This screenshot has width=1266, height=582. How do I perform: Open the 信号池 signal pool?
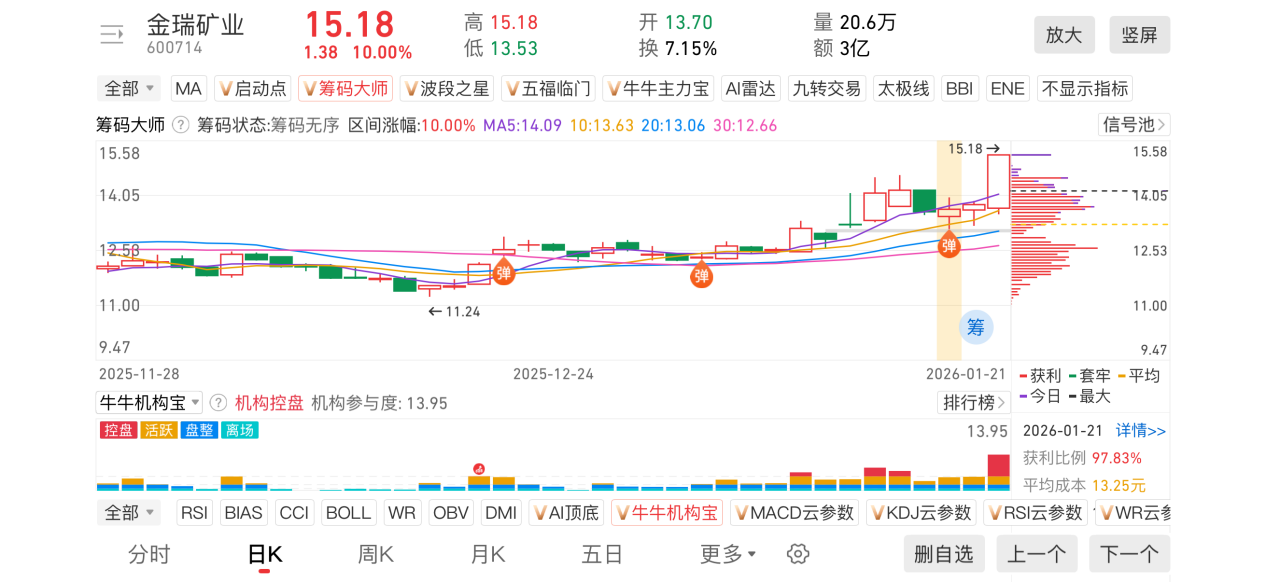coord(1133,125)
